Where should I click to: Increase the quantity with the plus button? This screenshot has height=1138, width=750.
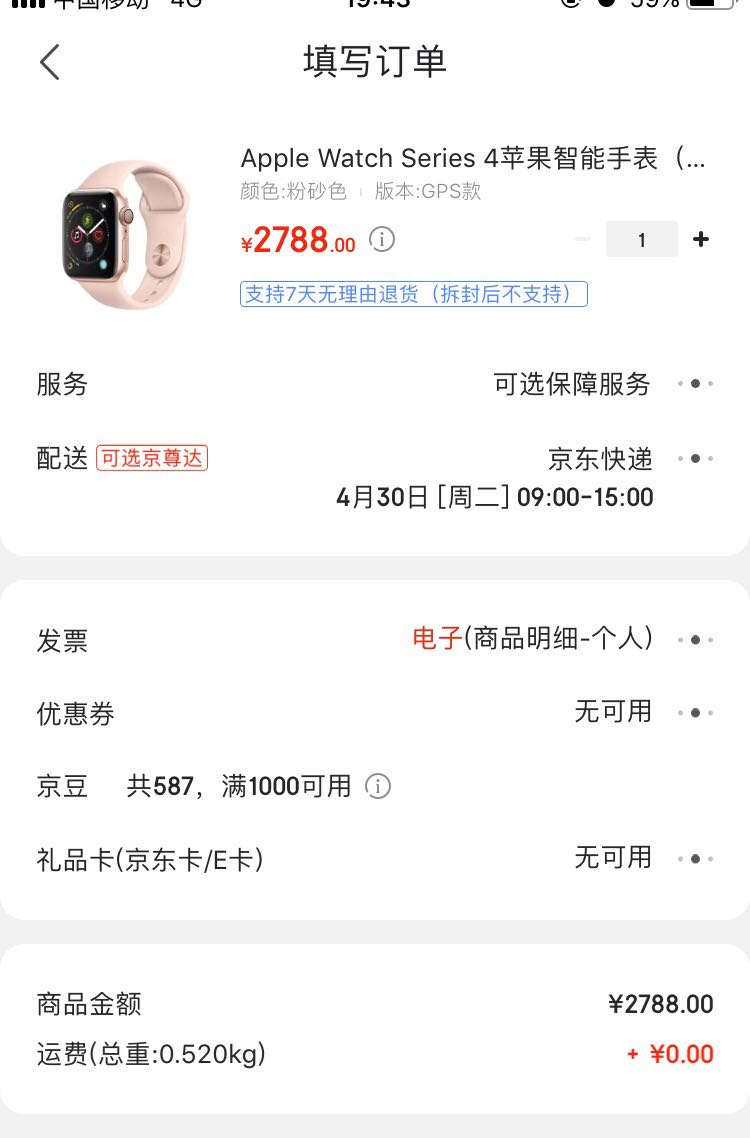coord(701,240)
